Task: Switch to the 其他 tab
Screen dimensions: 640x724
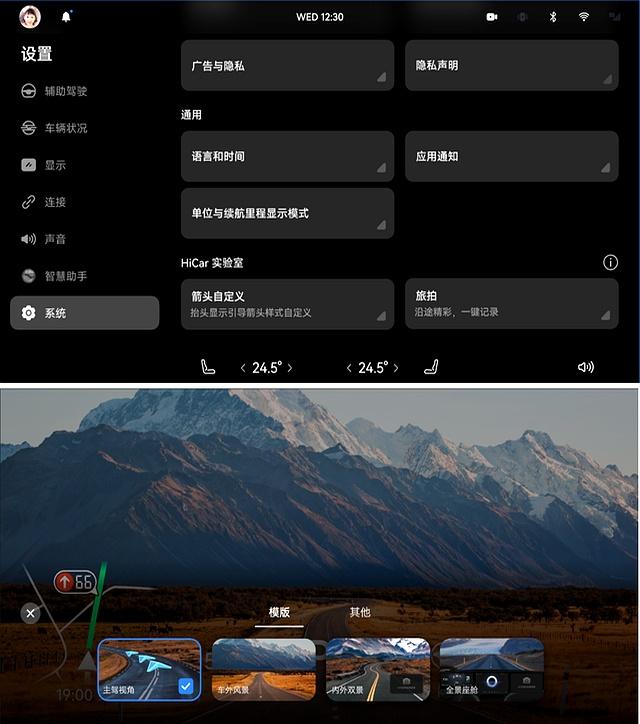Action: [360, 612]
